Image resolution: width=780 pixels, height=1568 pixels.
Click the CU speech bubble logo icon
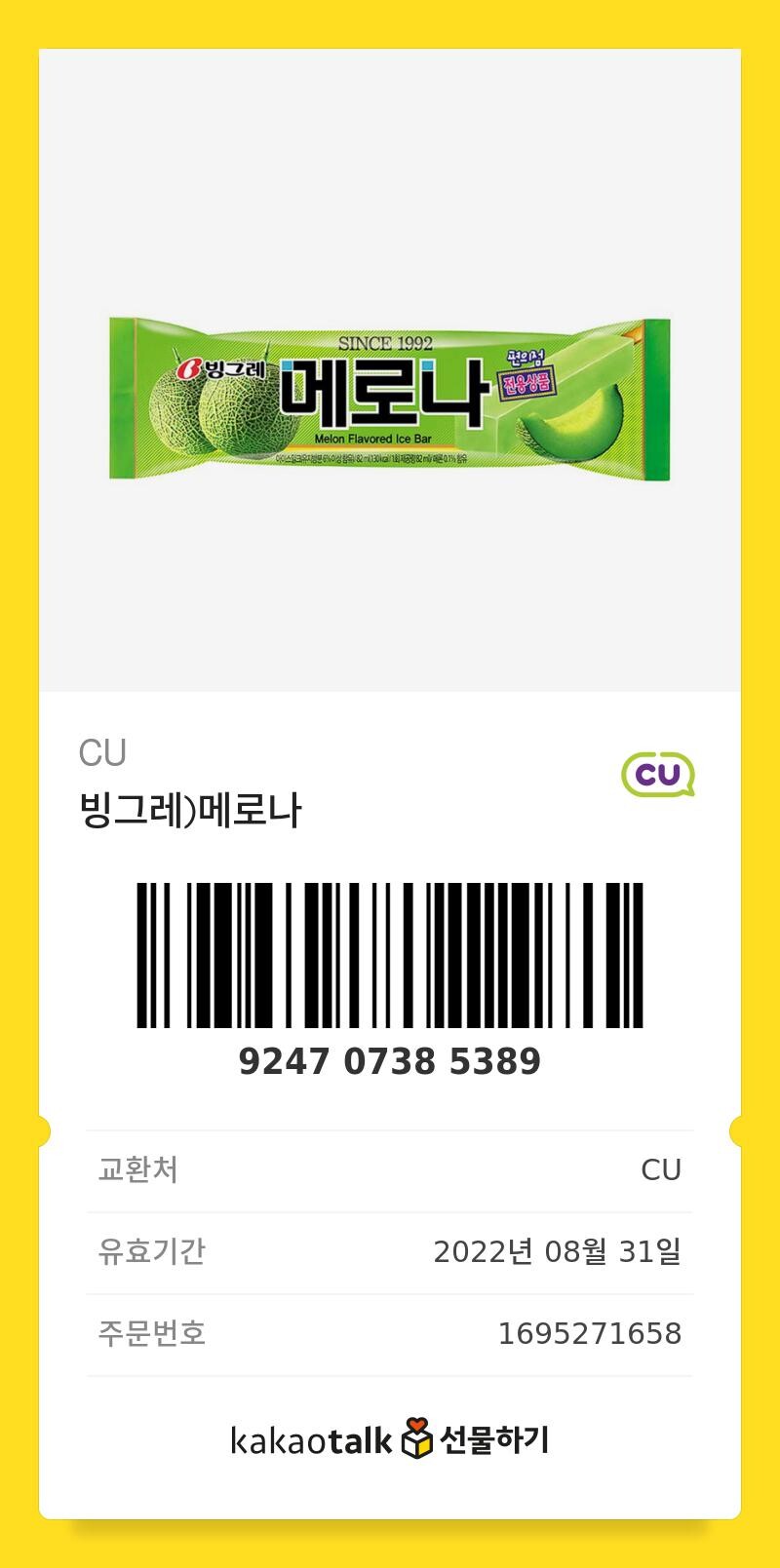click(656, 775)
